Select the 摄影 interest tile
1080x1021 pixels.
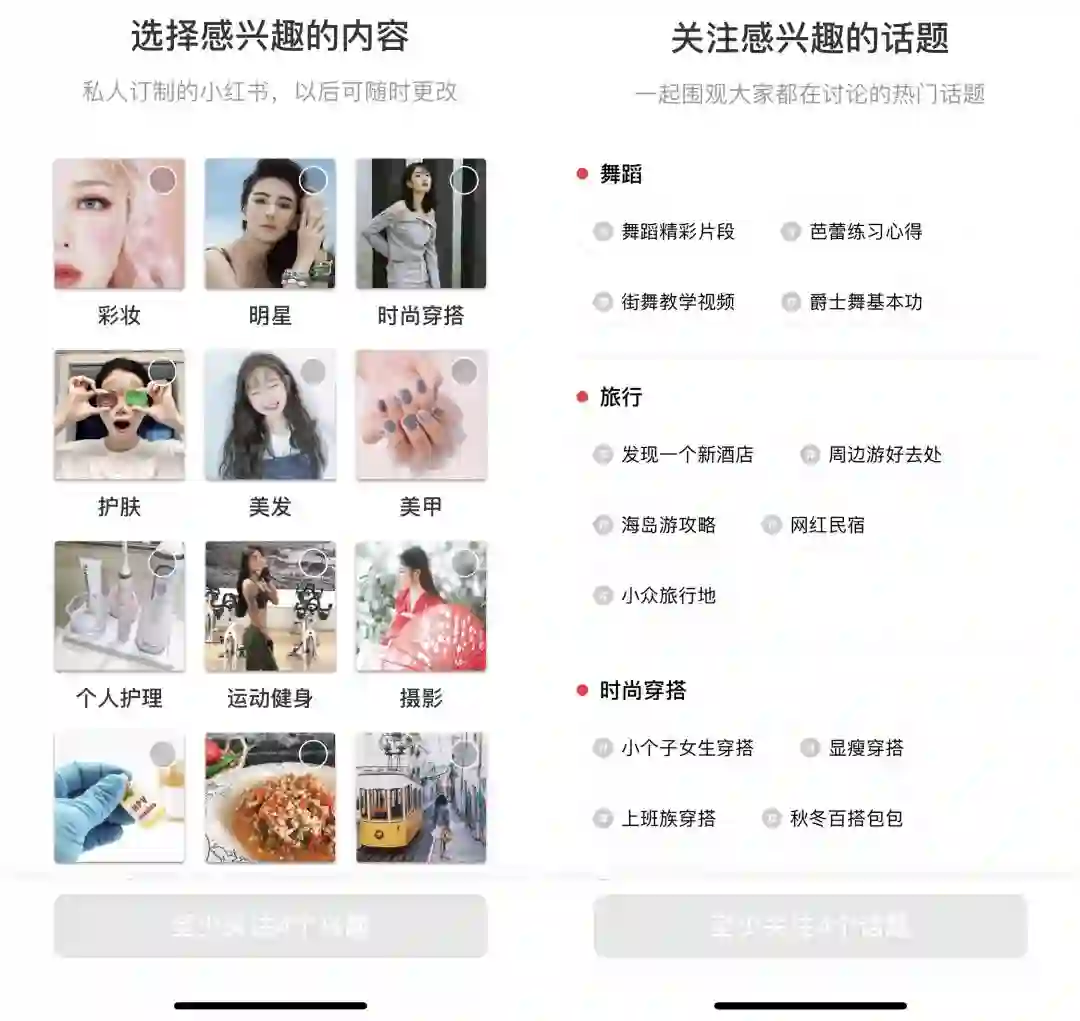[x=421, y=606]
